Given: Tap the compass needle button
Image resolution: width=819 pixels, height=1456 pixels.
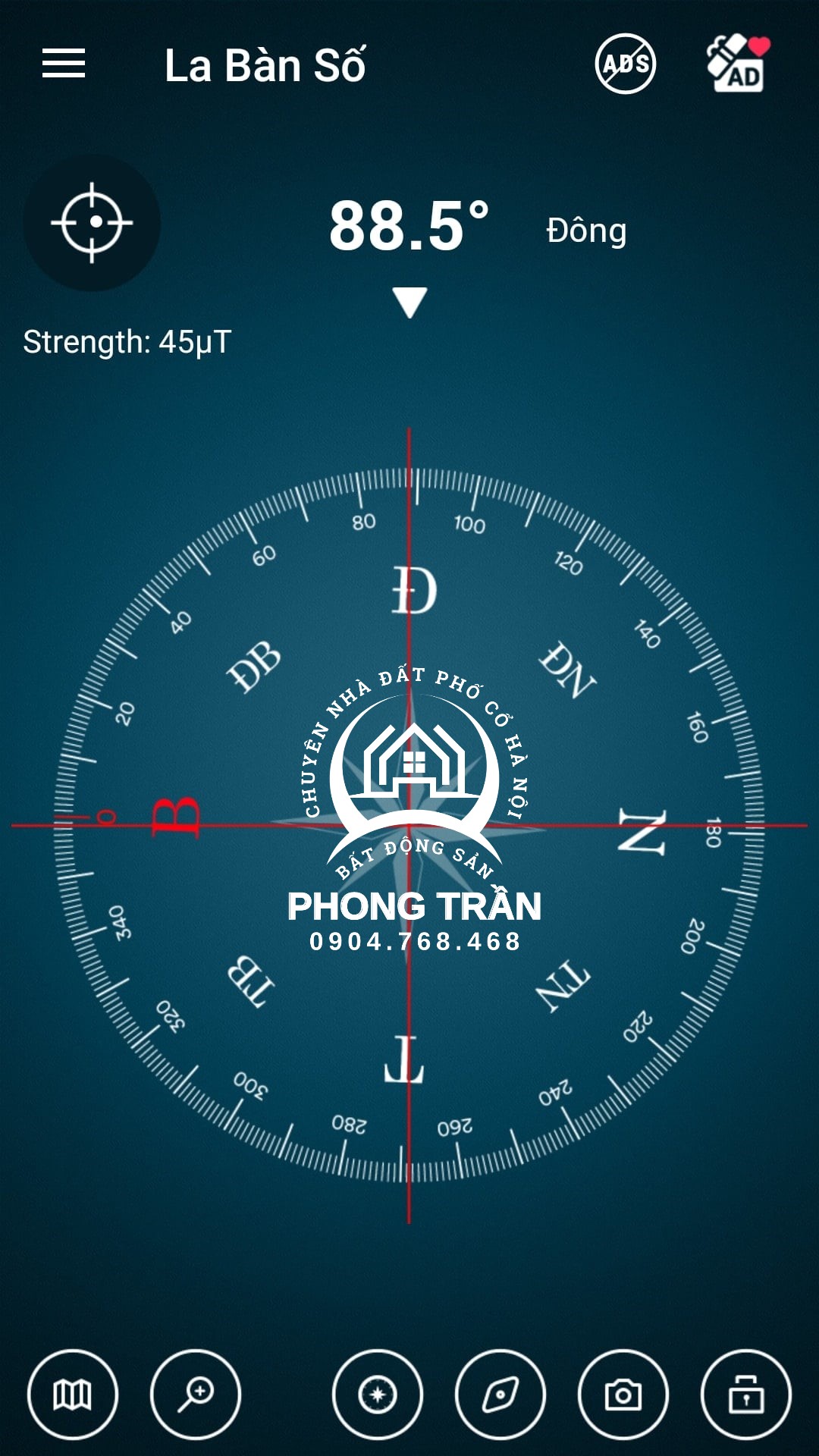Looking at the screenshot, I should (x=500, y=1394).
